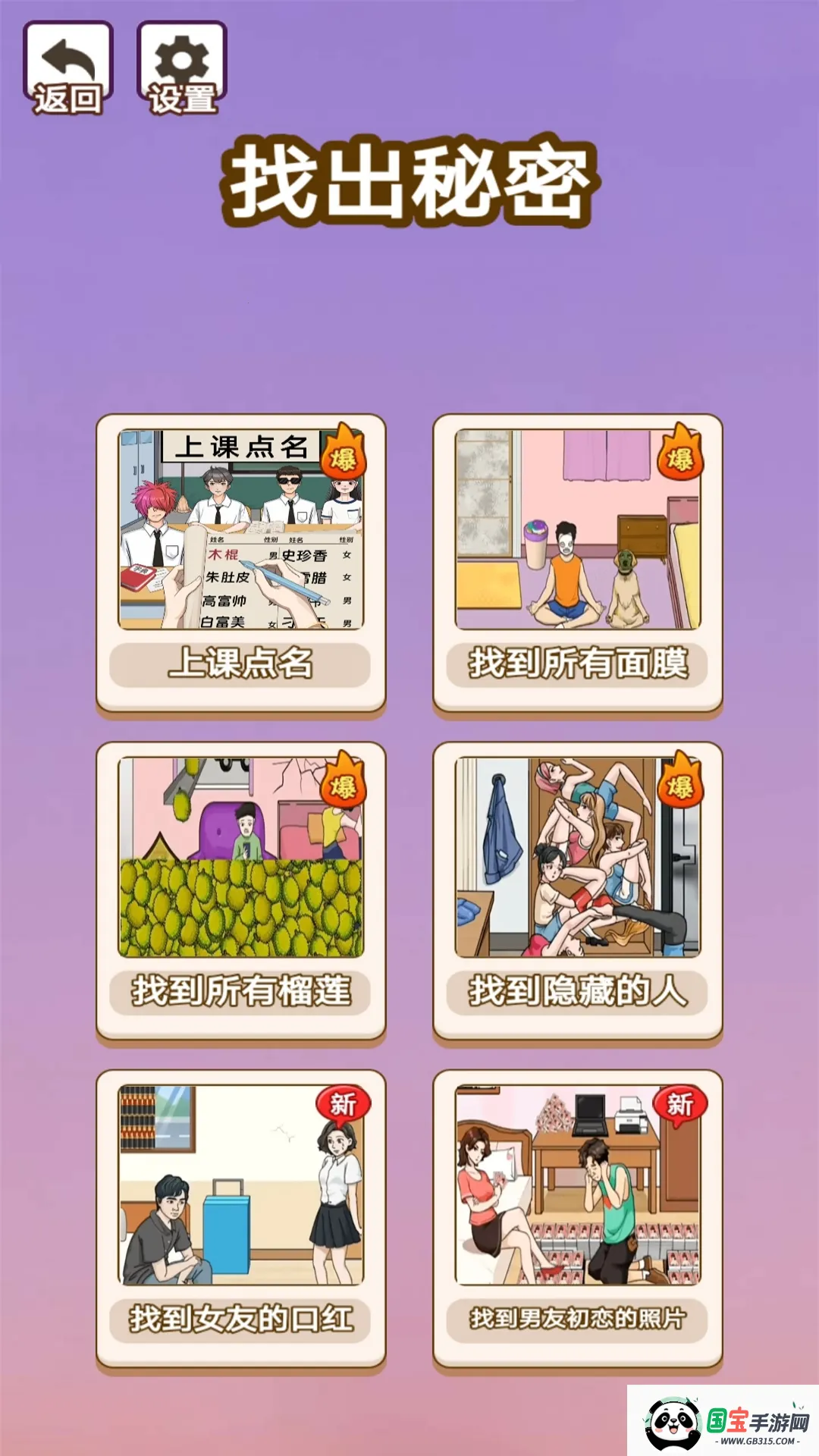
Task: Open the 设置 settings button
Action: 182,70
